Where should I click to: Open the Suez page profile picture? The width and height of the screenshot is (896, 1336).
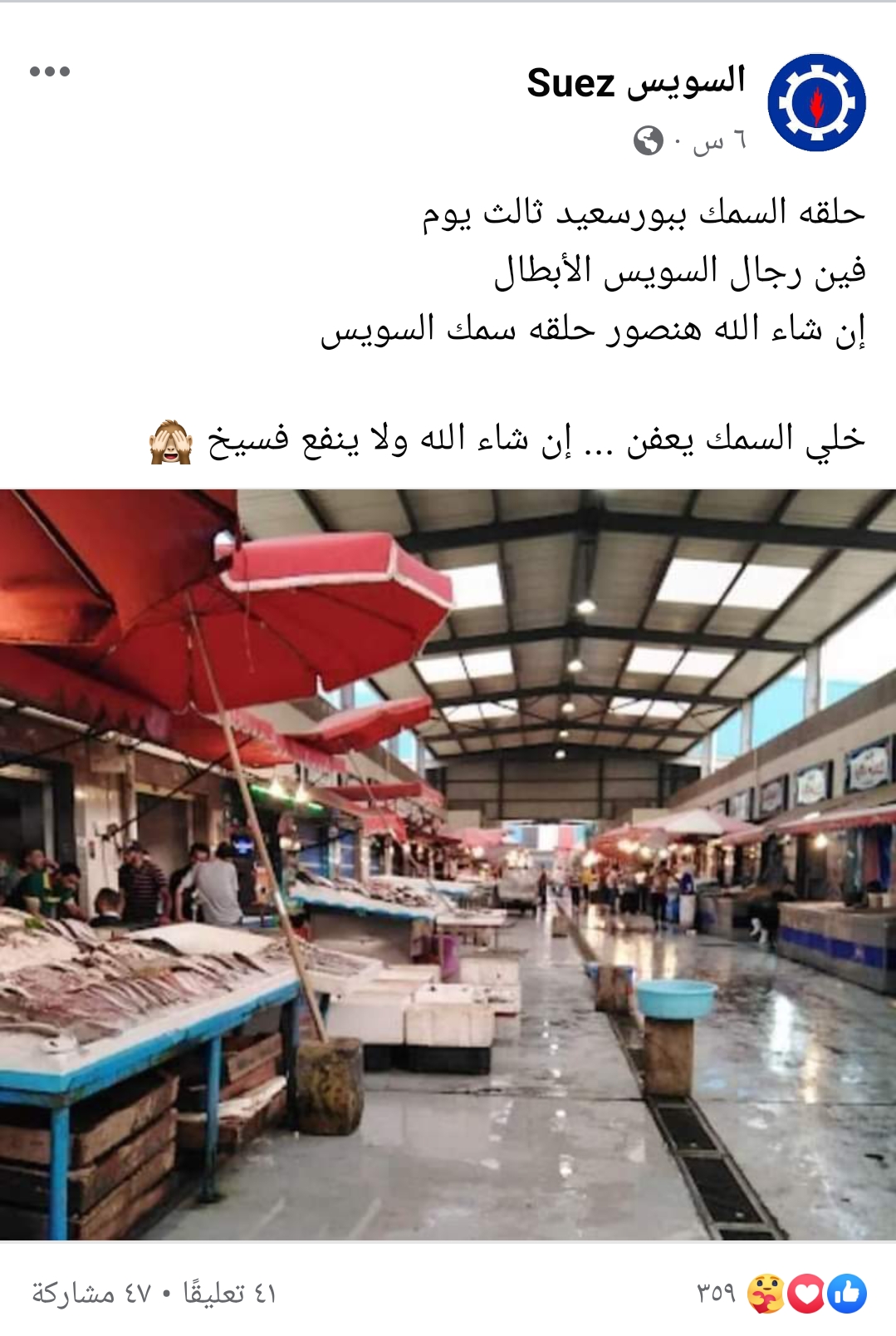(816, 103)
